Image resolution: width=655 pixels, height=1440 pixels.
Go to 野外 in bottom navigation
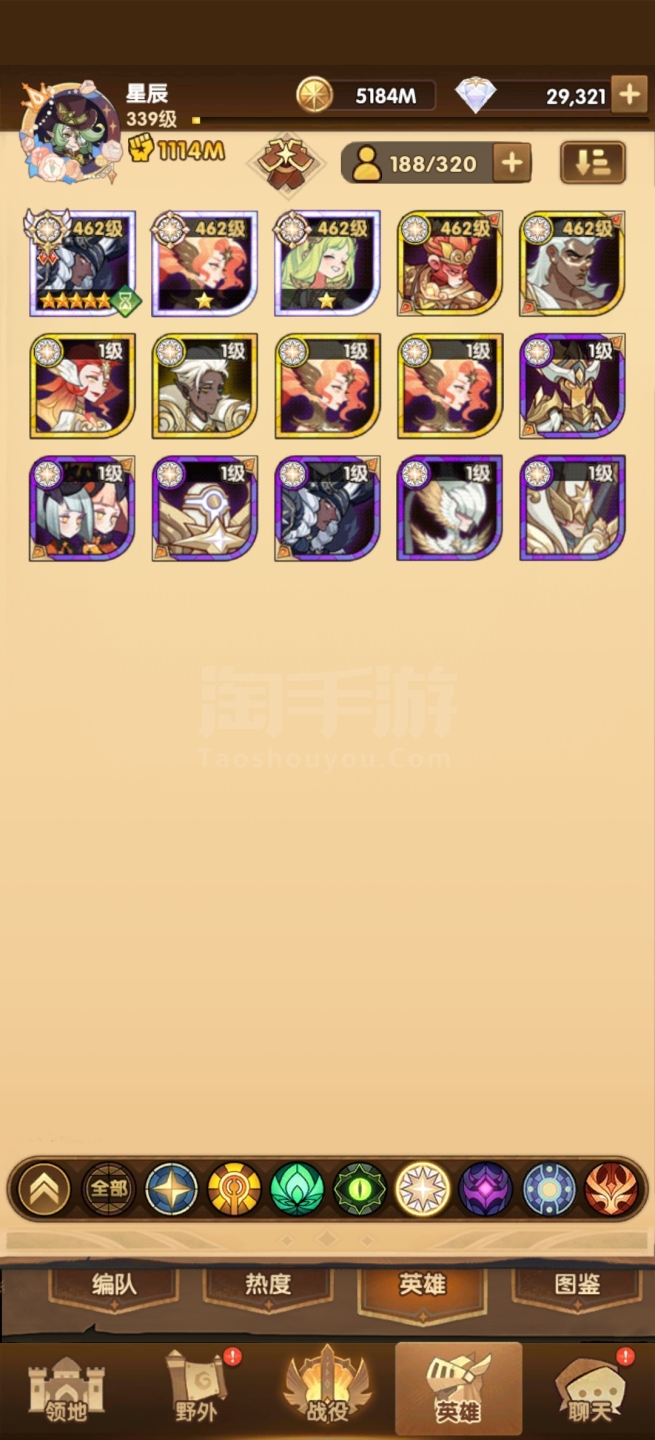tap(196, 1390)
